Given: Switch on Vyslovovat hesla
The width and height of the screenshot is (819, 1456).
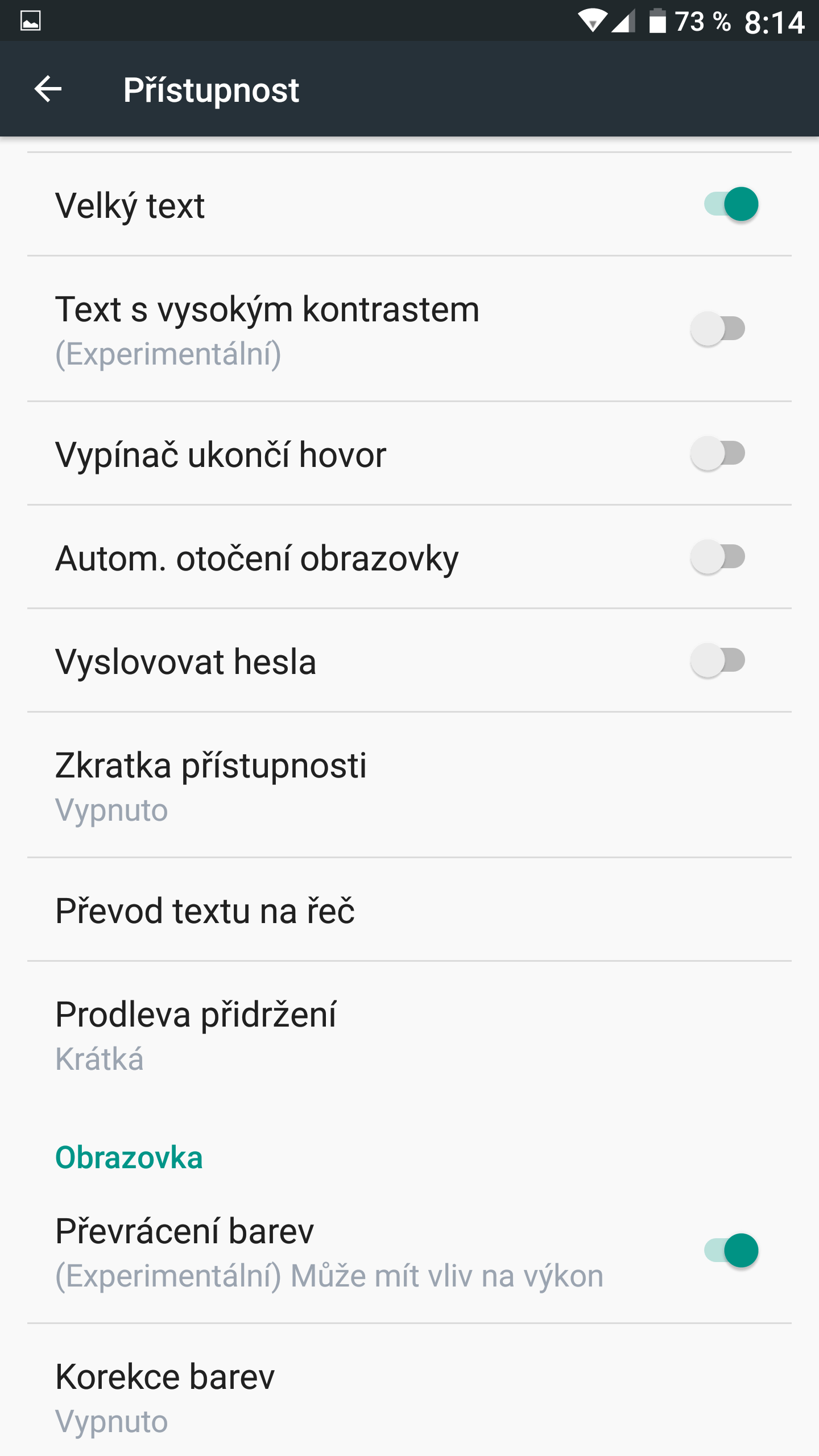Looking at the screenshot, I should click(718, 660).
